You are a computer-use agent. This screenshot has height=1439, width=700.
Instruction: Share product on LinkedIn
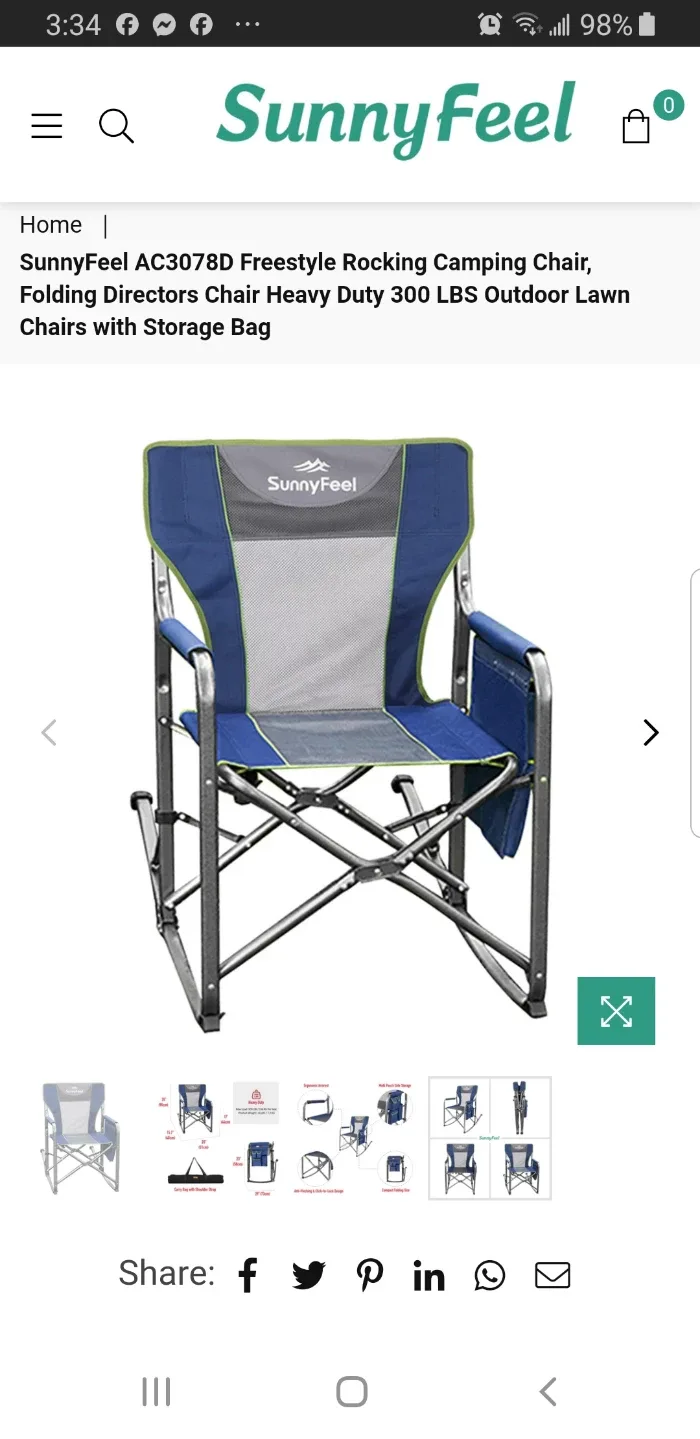pyautogui.click(x=429, y=1275)
